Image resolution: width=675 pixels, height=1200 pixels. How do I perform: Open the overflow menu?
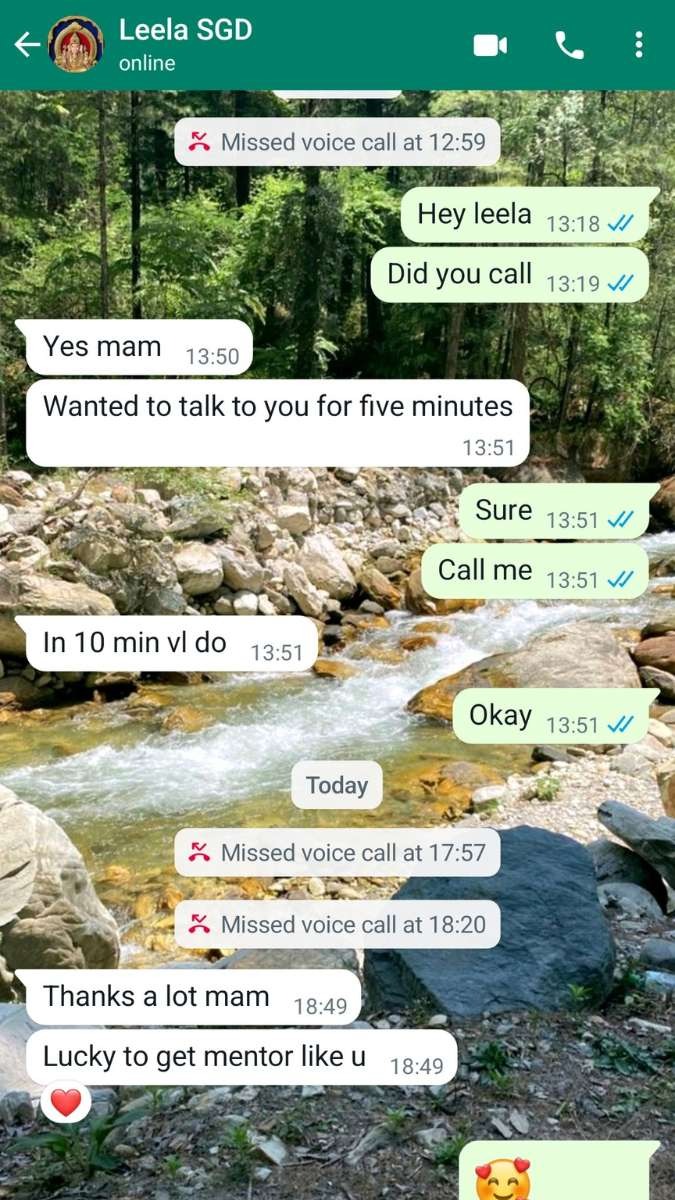pyautogui.click(x=639, y=45)
